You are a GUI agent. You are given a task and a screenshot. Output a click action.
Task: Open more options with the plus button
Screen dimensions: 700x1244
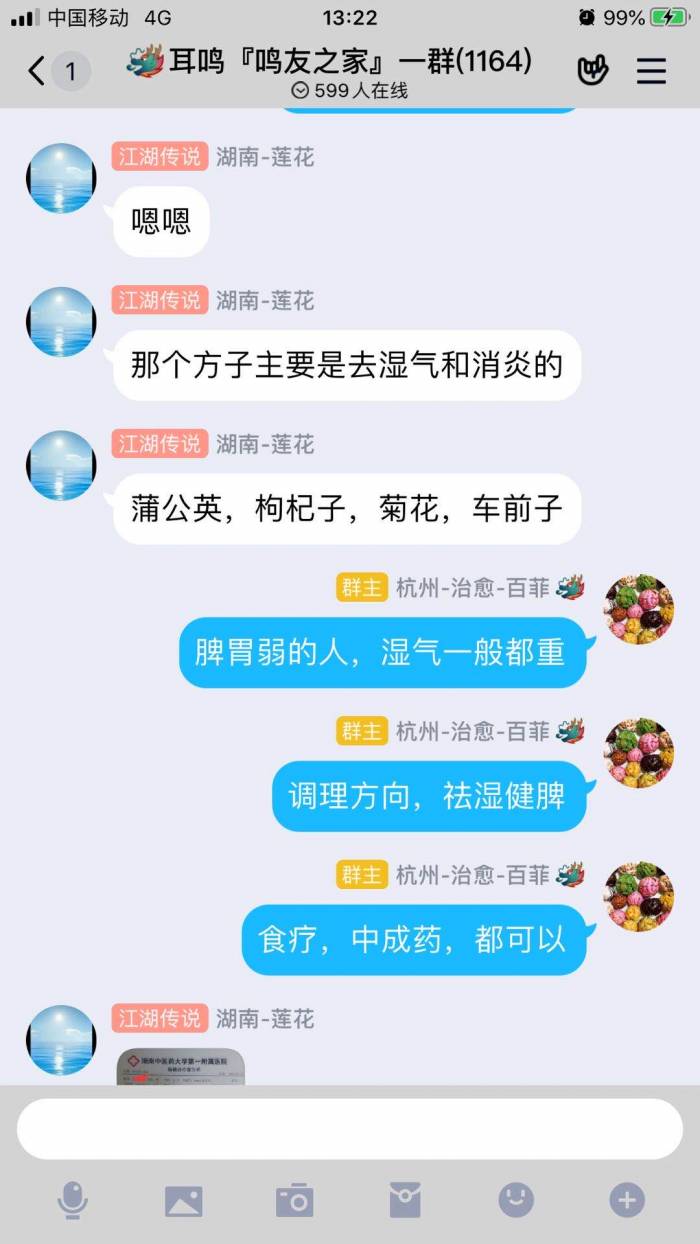[627, 1200]
